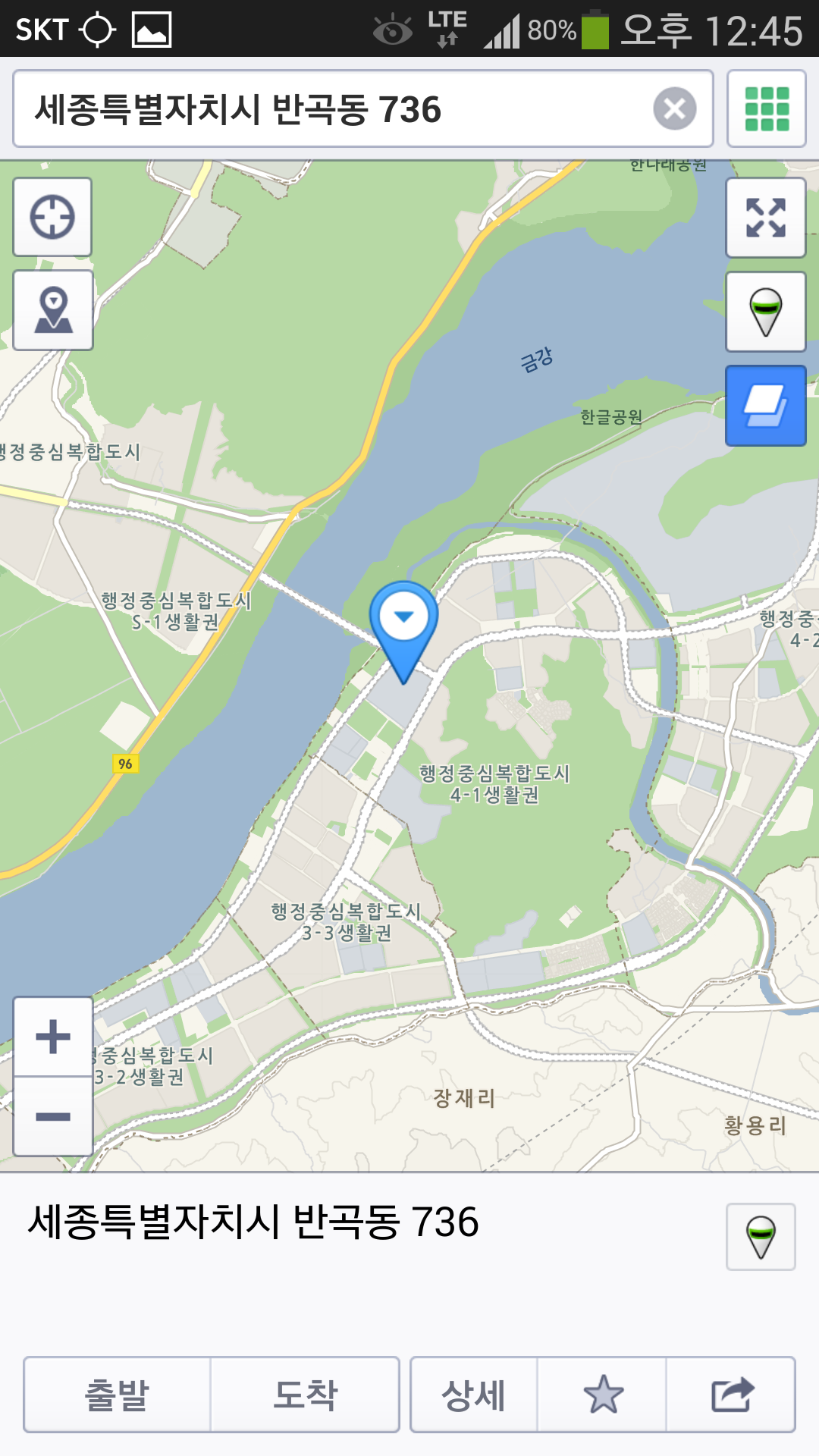The width and height of the screenshot is (819, 1456).
Task: Zoom out of the map
Action: (x=53, y=1116)
